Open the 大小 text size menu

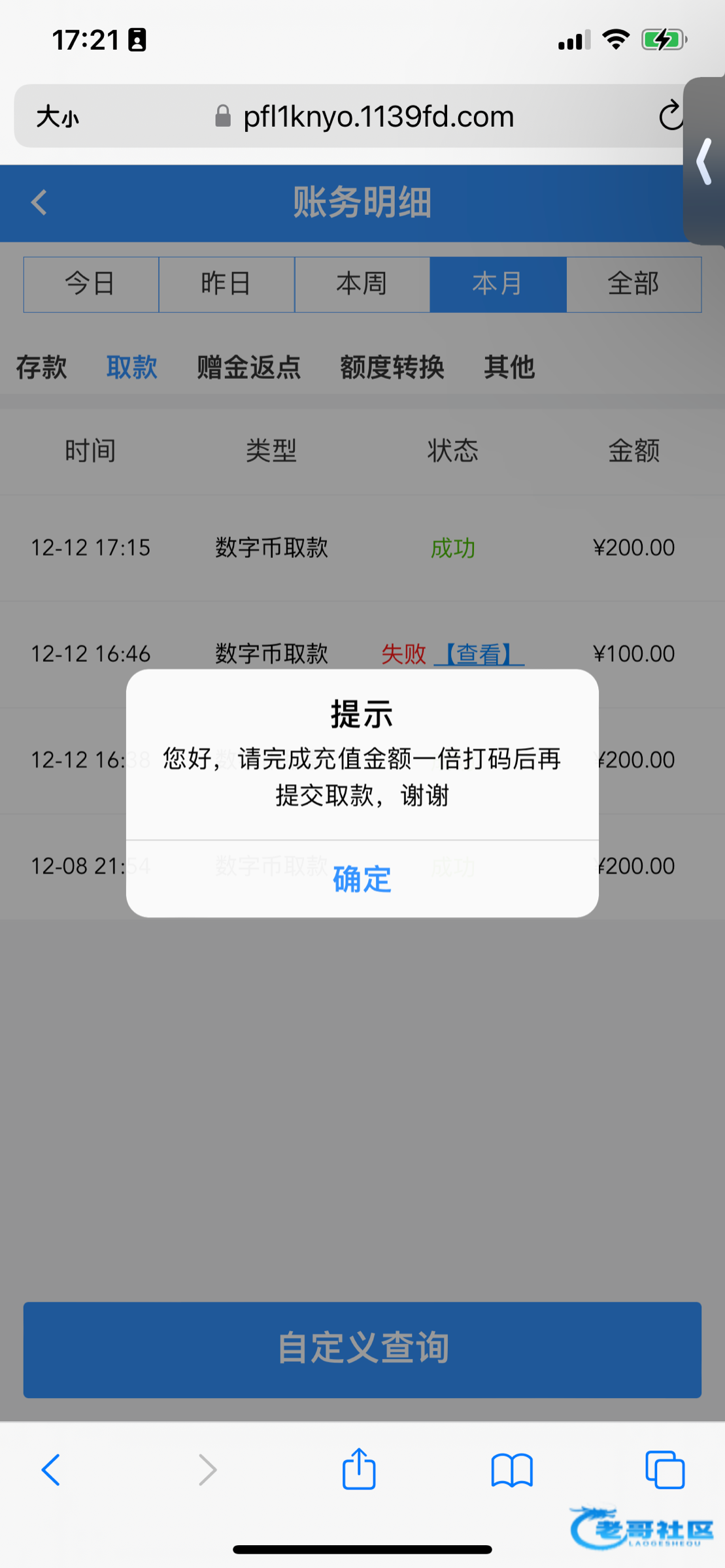pos(58,118)
